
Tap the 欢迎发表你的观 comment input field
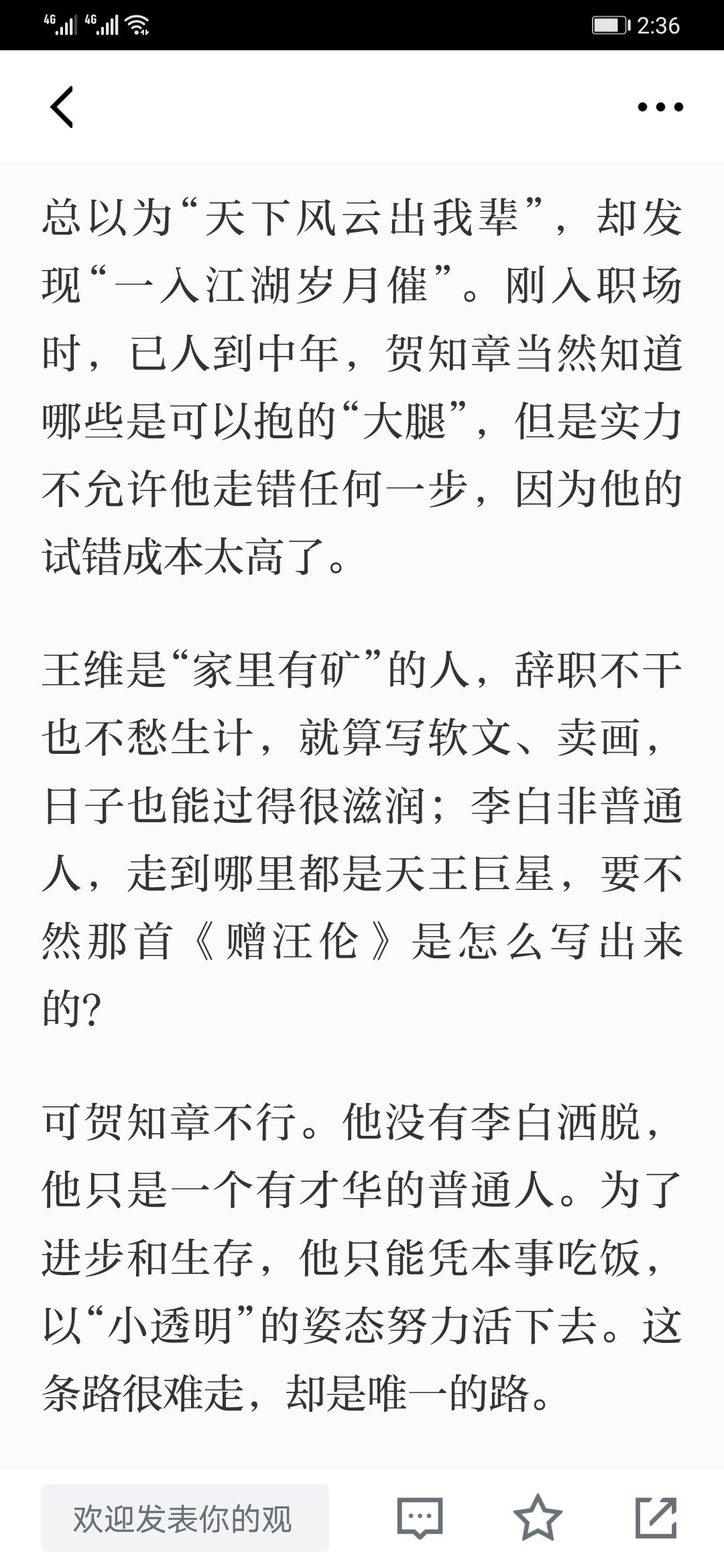pos(185,1518)
